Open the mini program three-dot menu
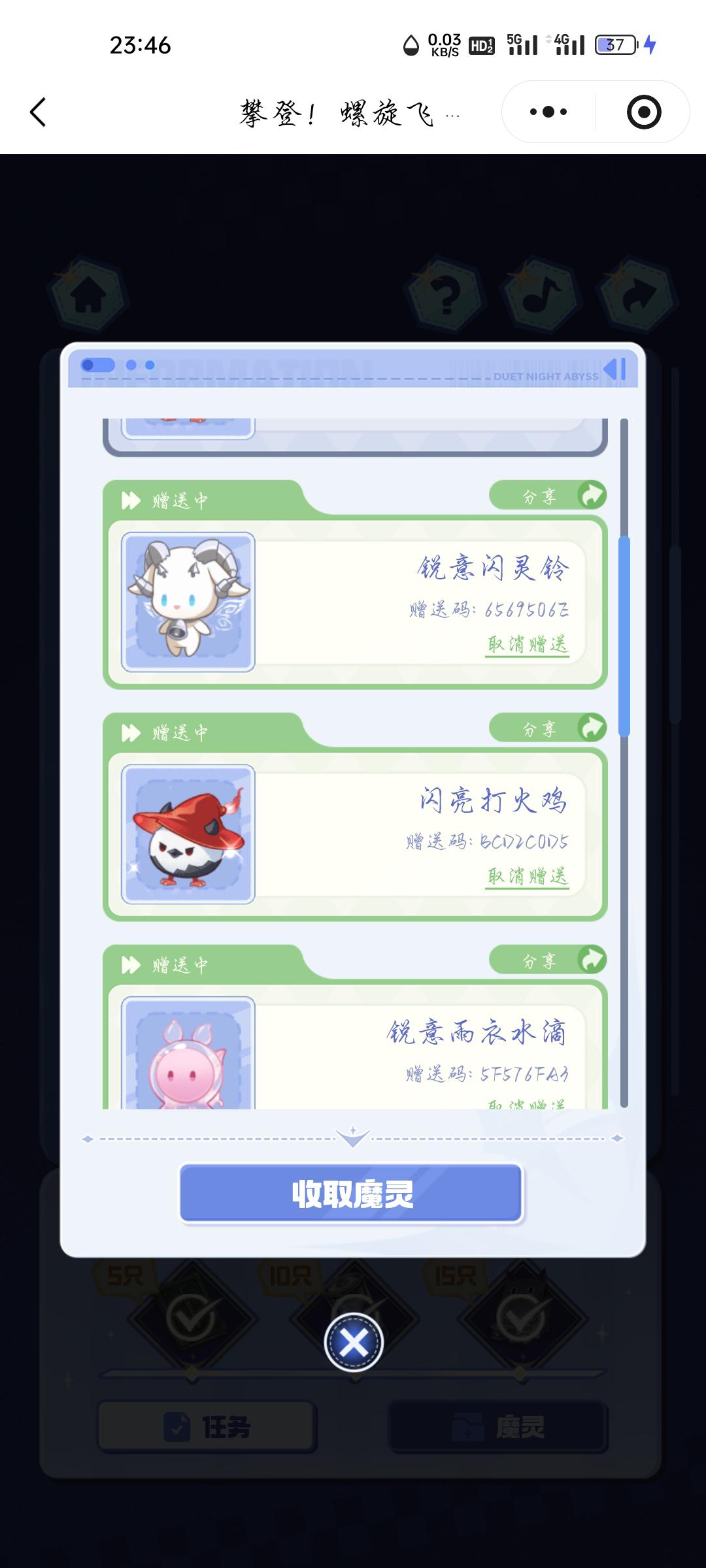The width and height of the screenshot is (706, 1568). point(548,112)
